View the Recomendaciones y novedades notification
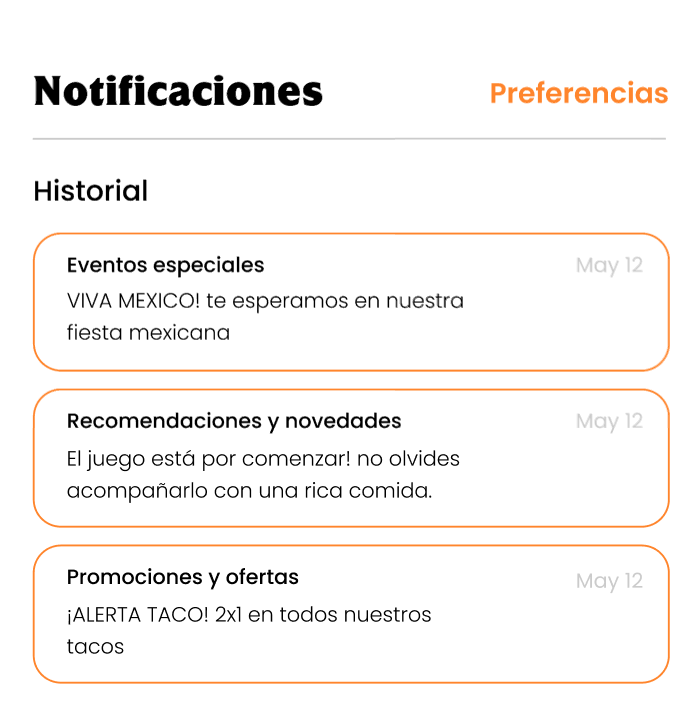Viewport: 698px width, 714px height. coord(350,458)
